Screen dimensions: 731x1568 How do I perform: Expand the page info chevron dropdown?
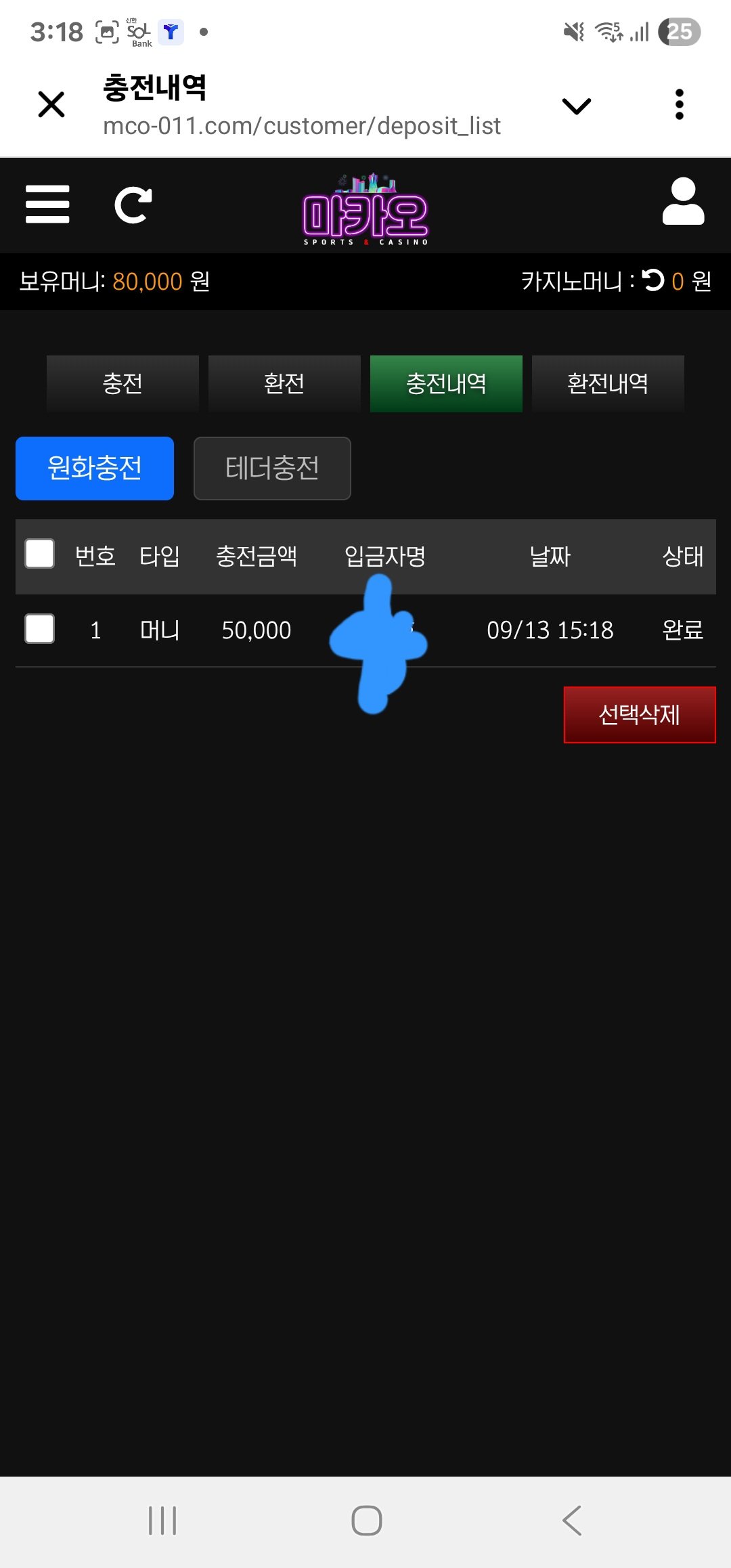coord(576,106)
